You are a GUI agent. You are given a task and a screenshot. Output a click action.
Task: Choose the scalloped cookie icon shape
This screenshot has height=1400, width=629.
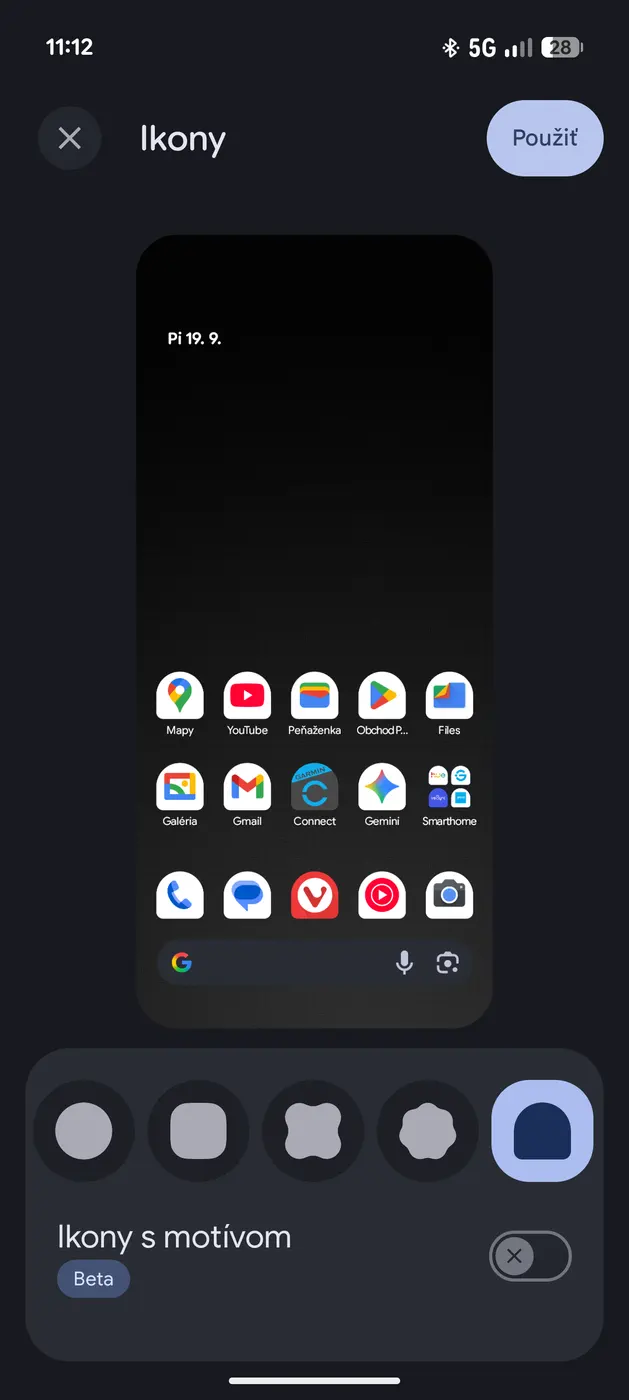[427, 1131]
